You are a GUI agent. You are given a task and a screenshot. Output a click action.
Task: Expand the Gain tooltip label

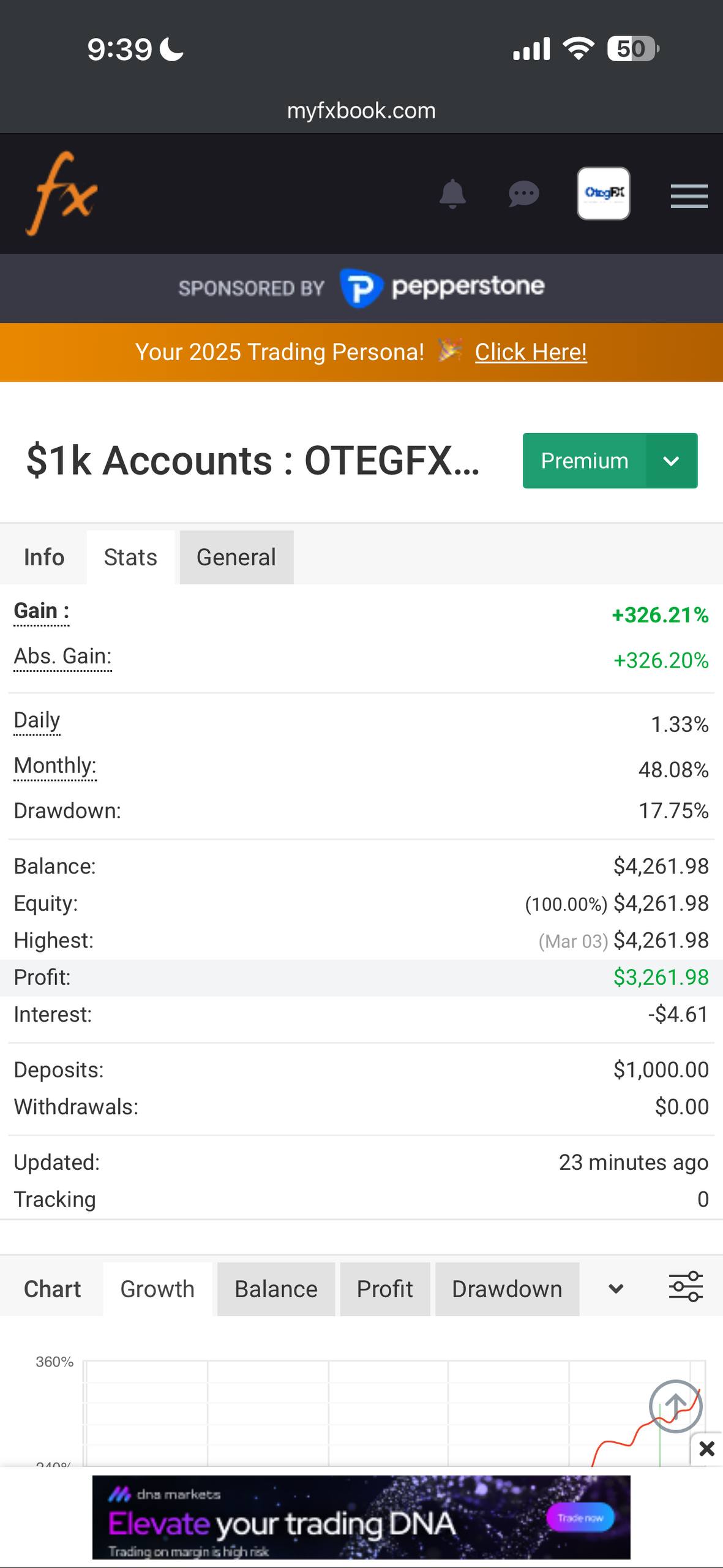click(39, 611)
